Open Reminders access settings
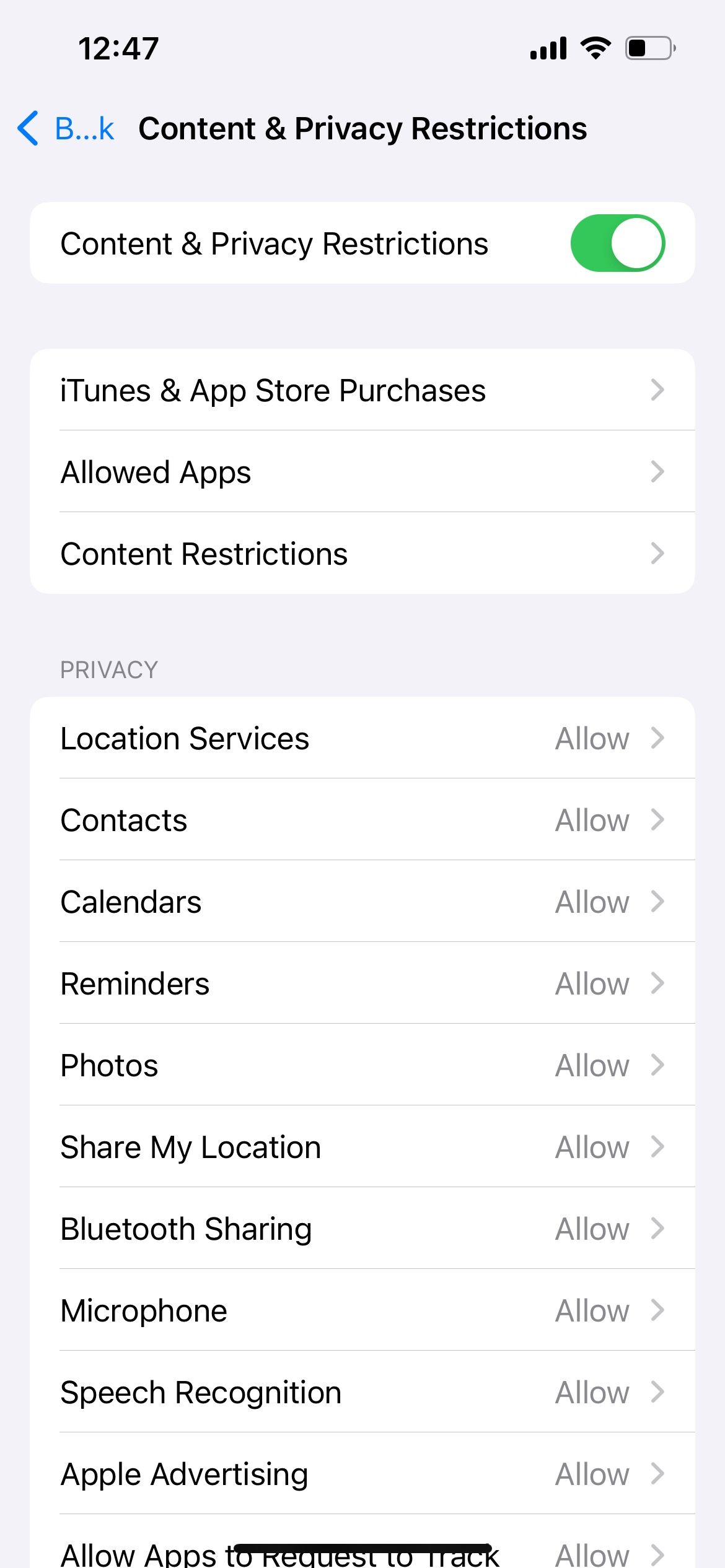 362,983
